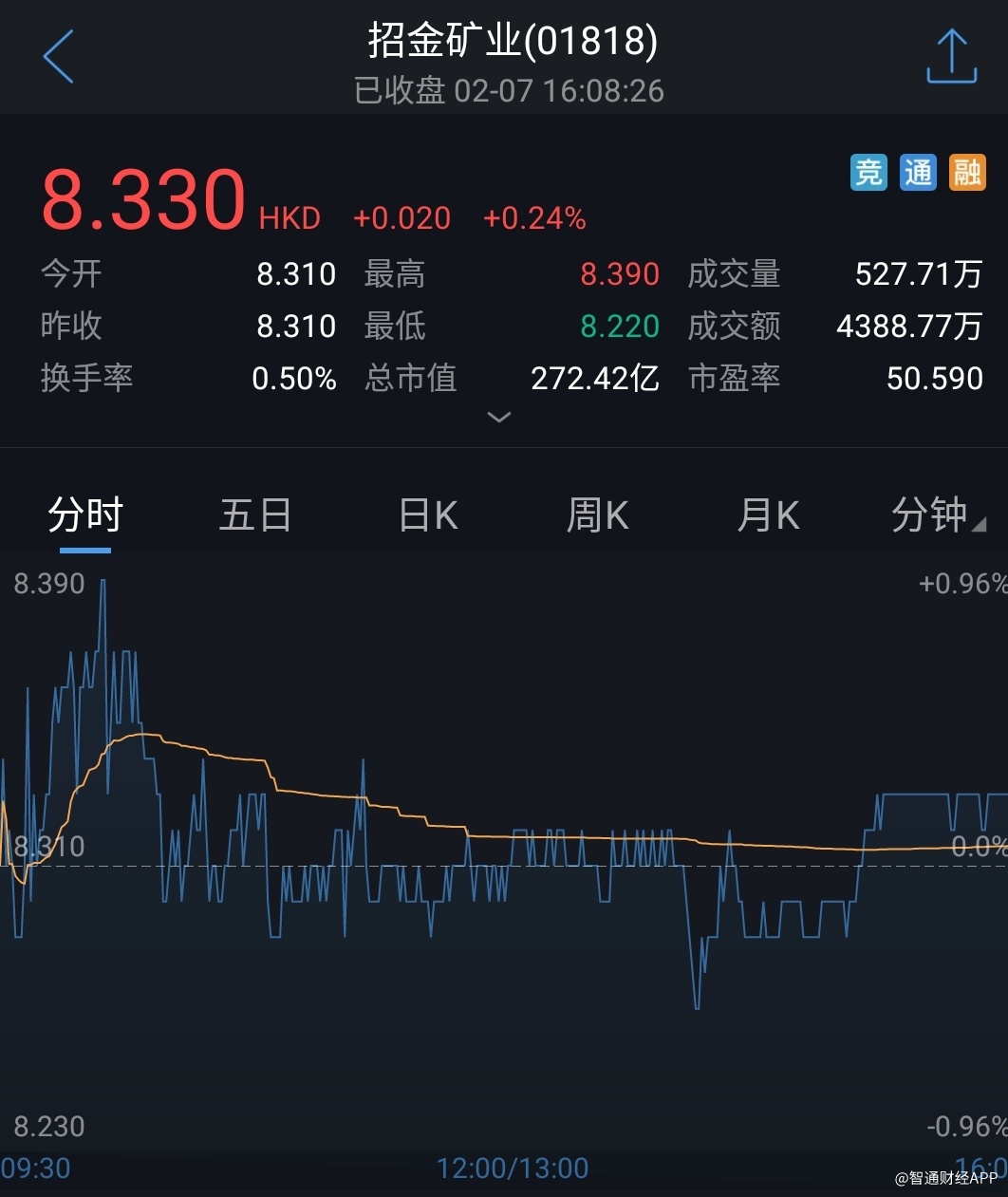Open the 周K weekly chart

(x=597, y=515)
